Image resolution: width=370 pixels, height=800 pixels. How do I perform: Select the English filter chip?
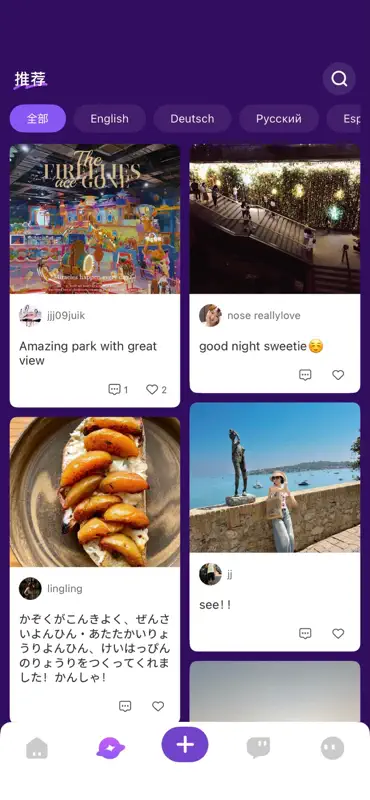click(109, 118)
